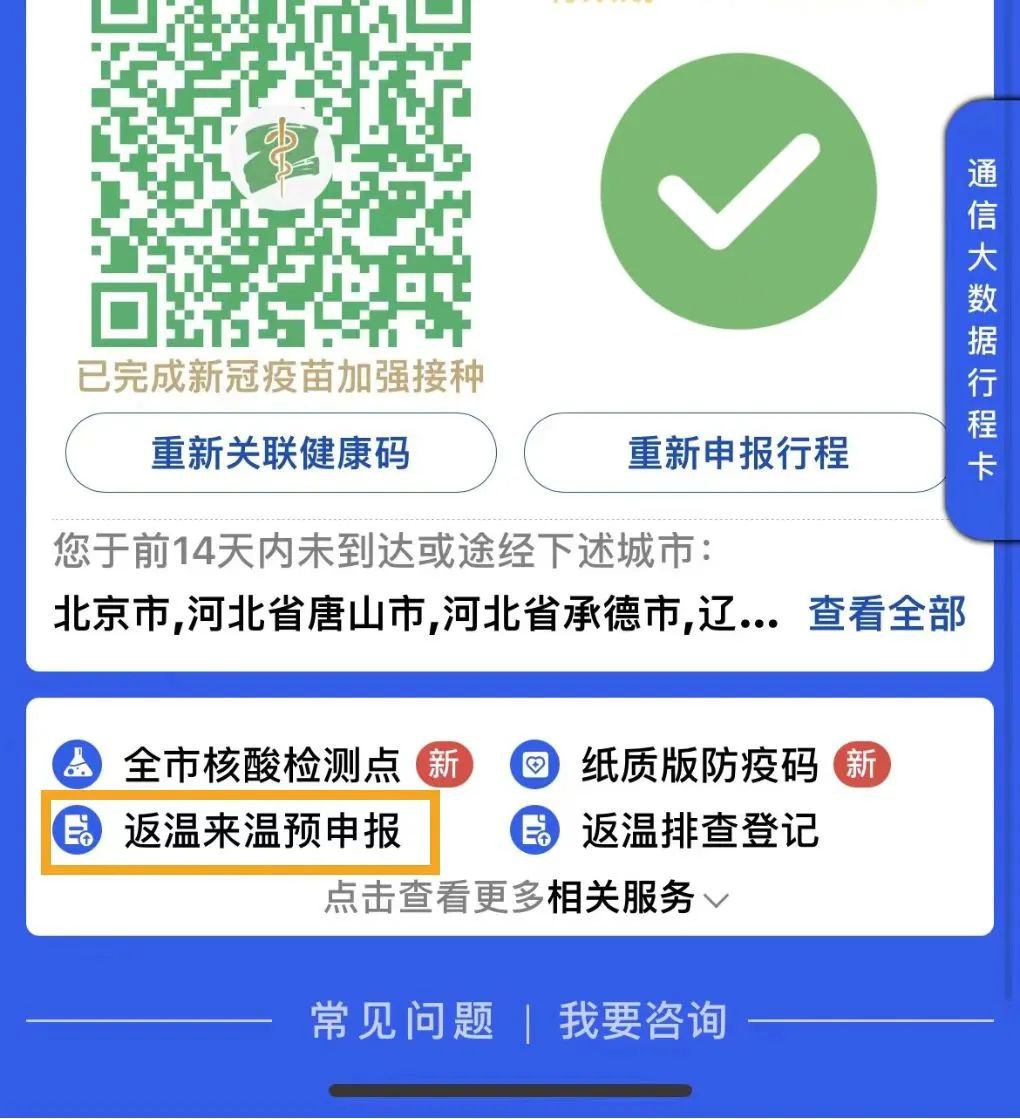
Task: Open 返温排查登记
Action: (x=698, y=831)
